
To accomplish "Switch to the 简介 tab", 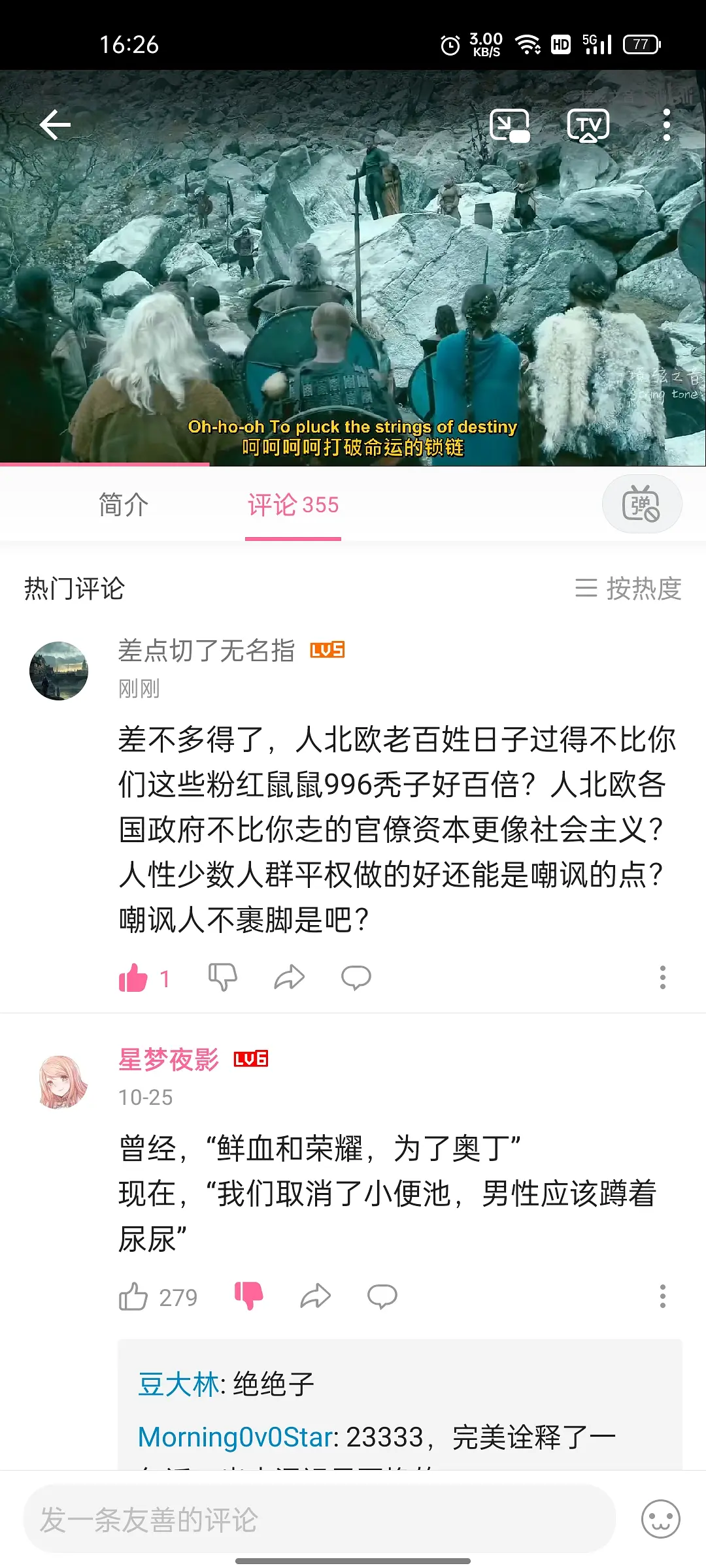I will 124,505.
